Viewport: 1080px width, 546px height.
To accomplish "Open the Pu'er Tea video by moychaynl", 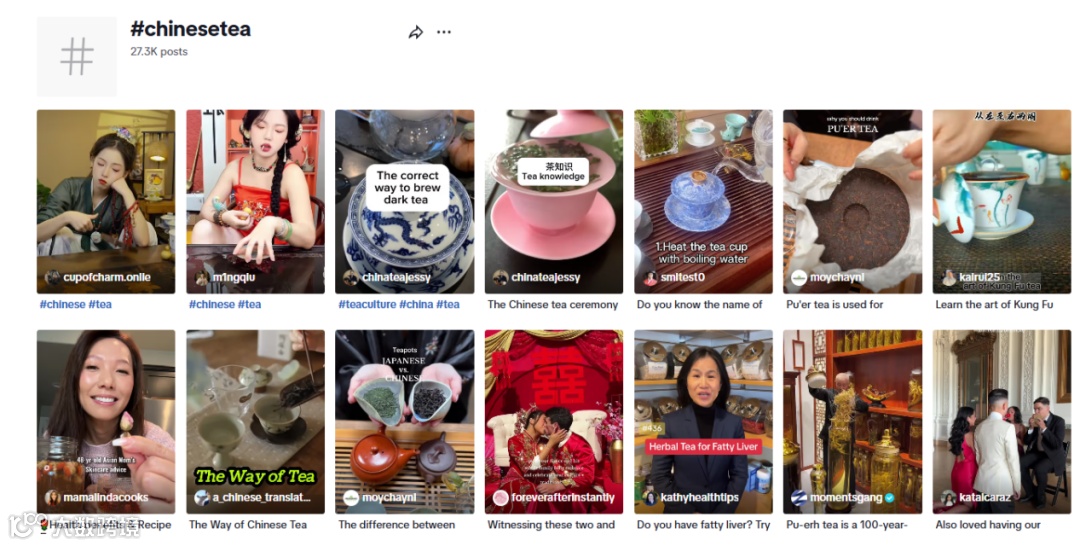I will pyautogui.click(x=852, y=200).
